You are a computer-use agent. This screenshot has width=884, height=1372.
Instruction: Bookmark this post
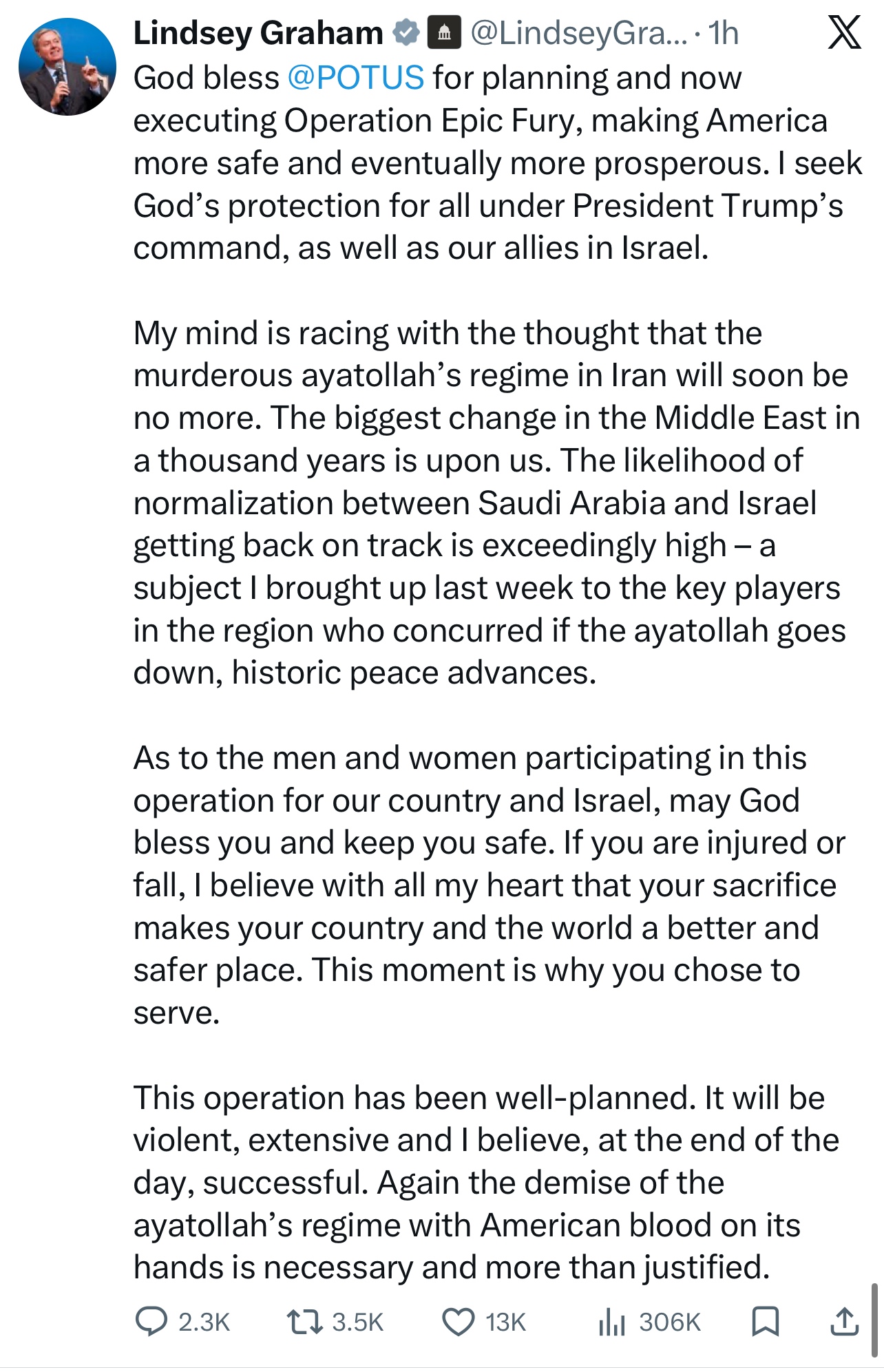coord(765,1322)
